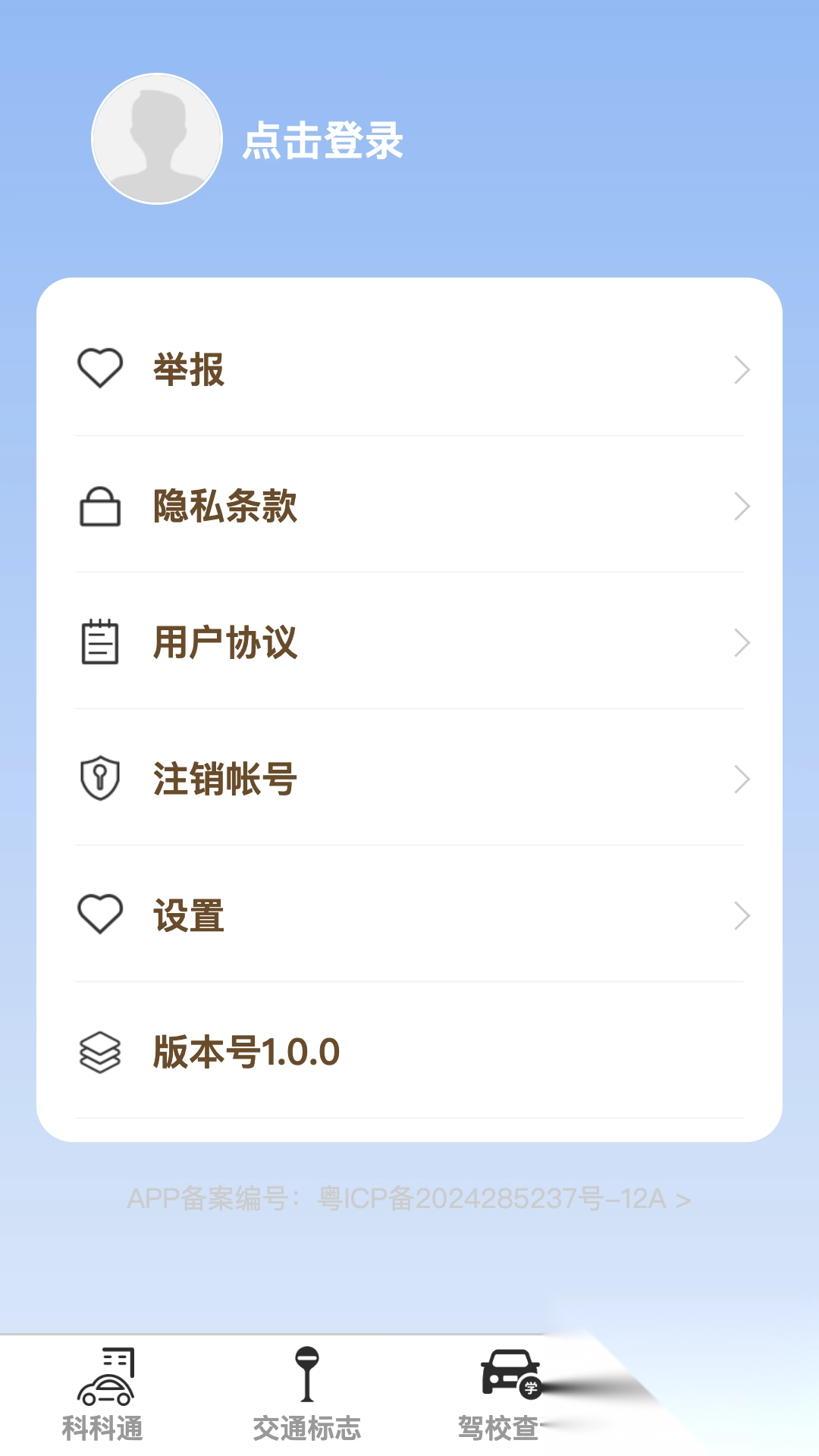Image resolution: width=819 pixels, height=1456 pixels.
Task: Click the notepad icon beside 用户协议
Action: coord(99,642)
